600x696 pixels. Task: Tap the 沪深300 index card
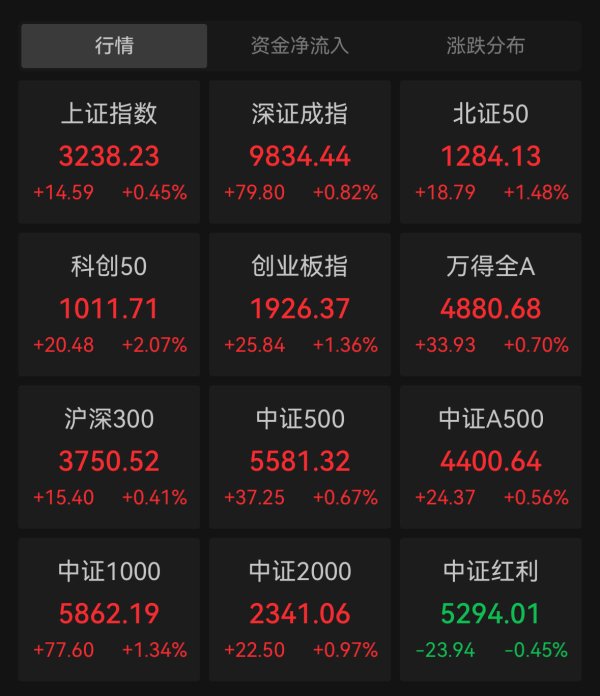point(109,457)
